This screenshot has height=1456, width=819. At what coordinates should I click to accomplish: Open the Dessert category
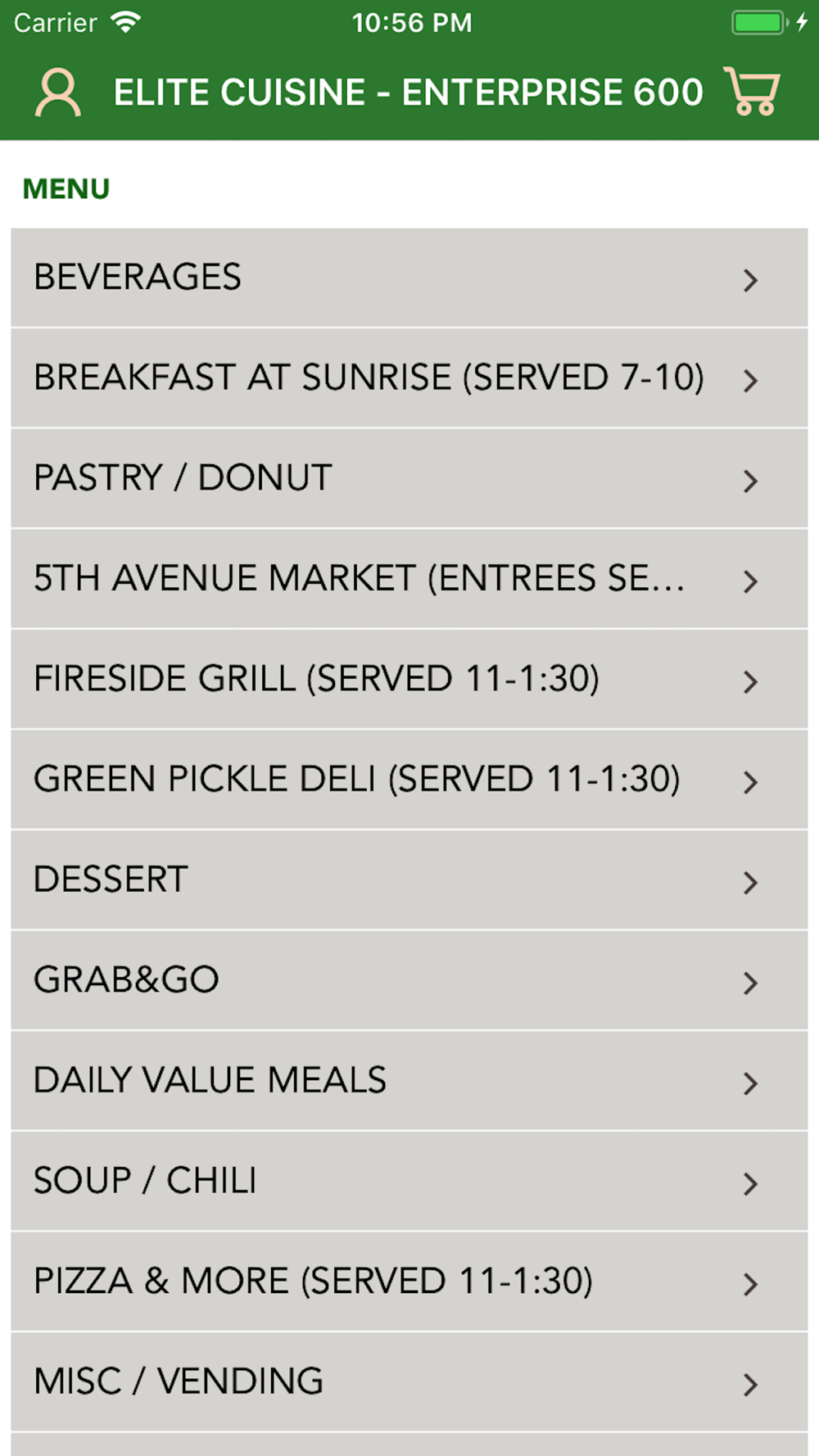pos(409,880)
